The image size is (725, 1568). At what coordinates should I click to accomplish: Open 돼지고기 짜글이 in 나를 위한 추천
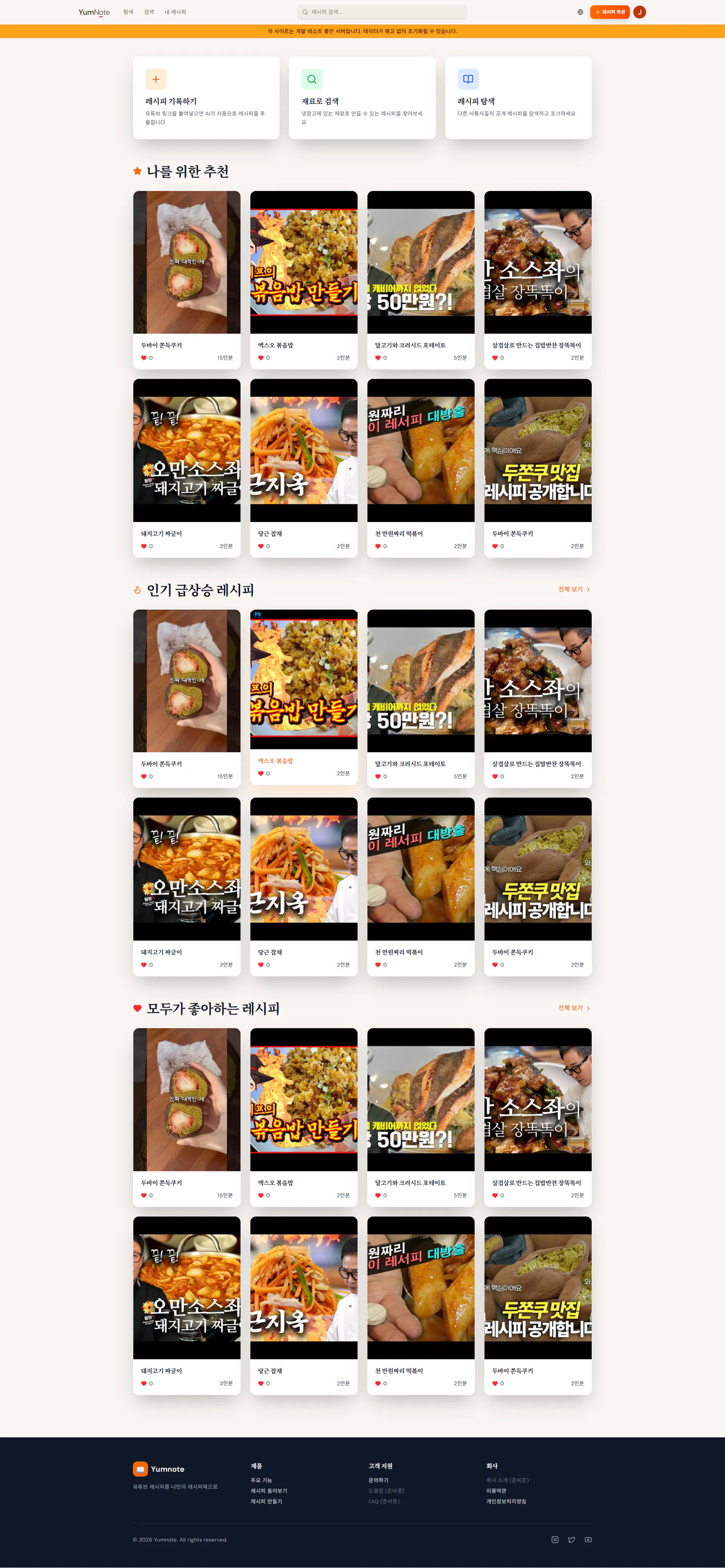187,467
